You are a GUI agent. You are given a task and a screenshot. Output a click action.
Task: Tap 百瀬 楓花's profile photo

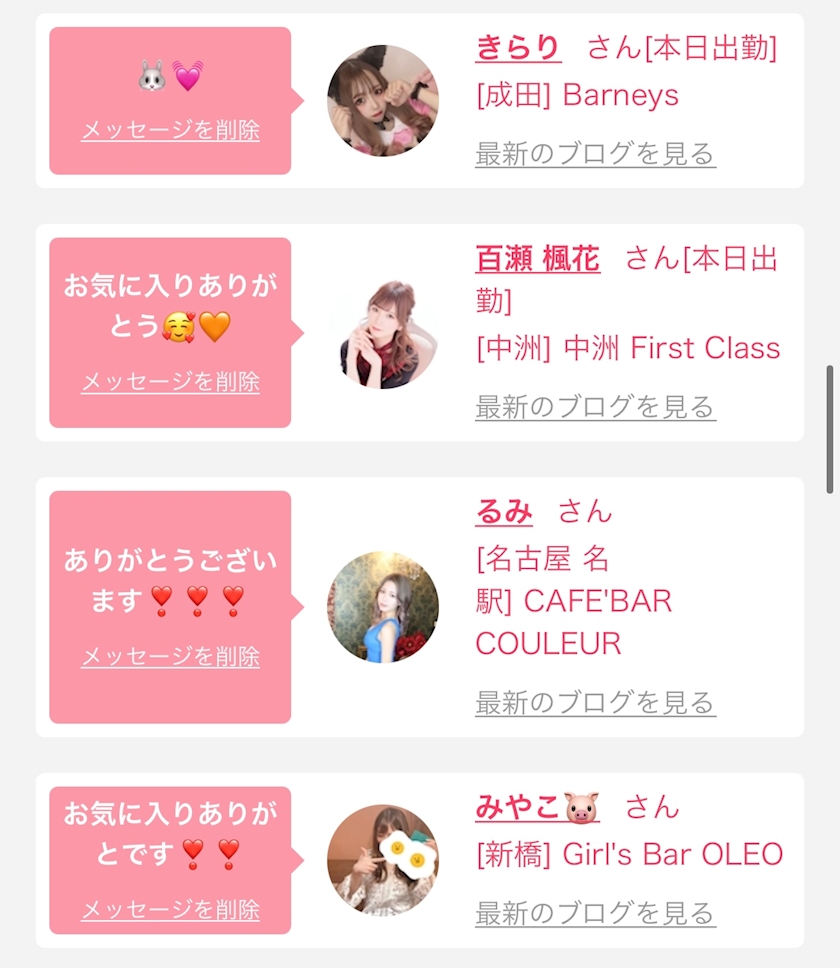pos(383,333)
